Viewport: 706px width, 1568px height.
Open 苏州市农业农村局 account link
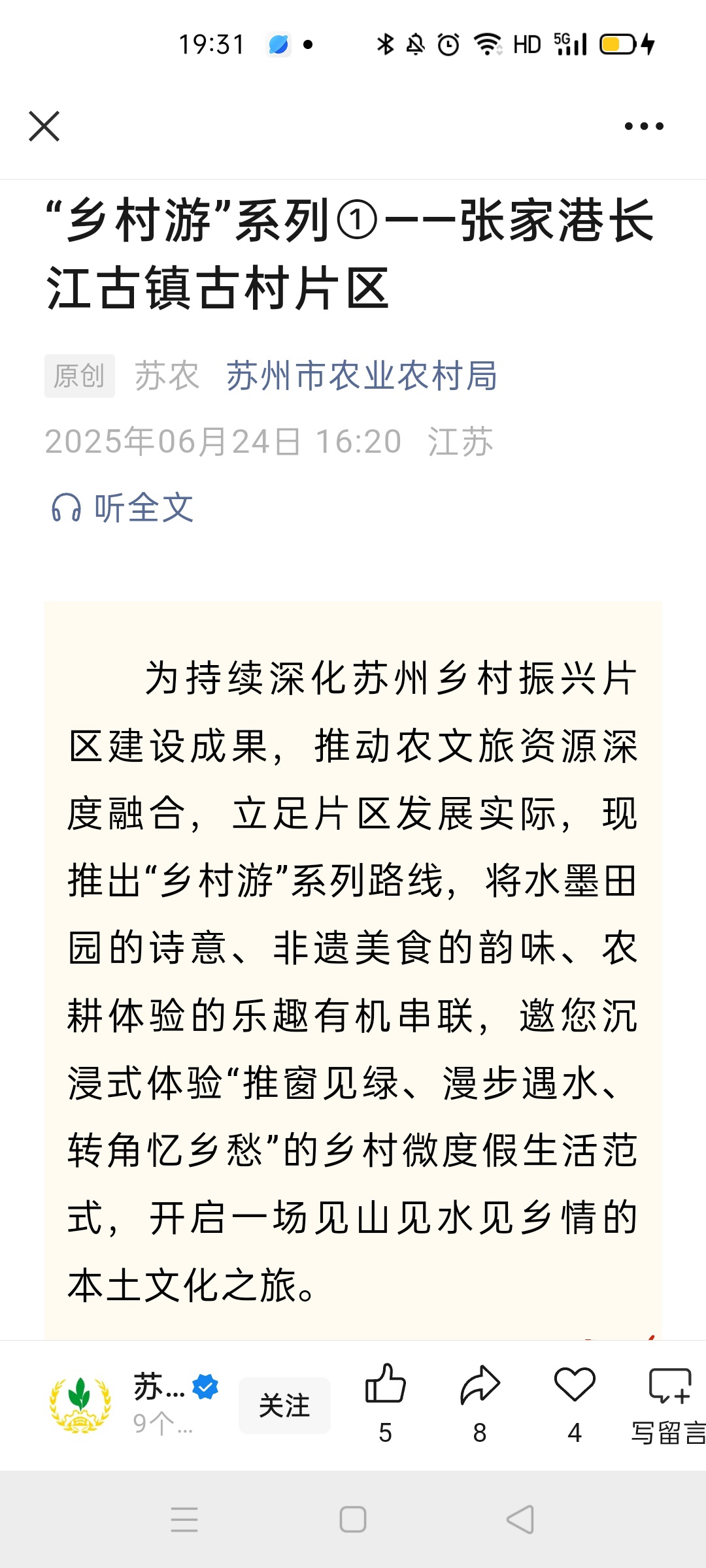[x=361, y=376]
